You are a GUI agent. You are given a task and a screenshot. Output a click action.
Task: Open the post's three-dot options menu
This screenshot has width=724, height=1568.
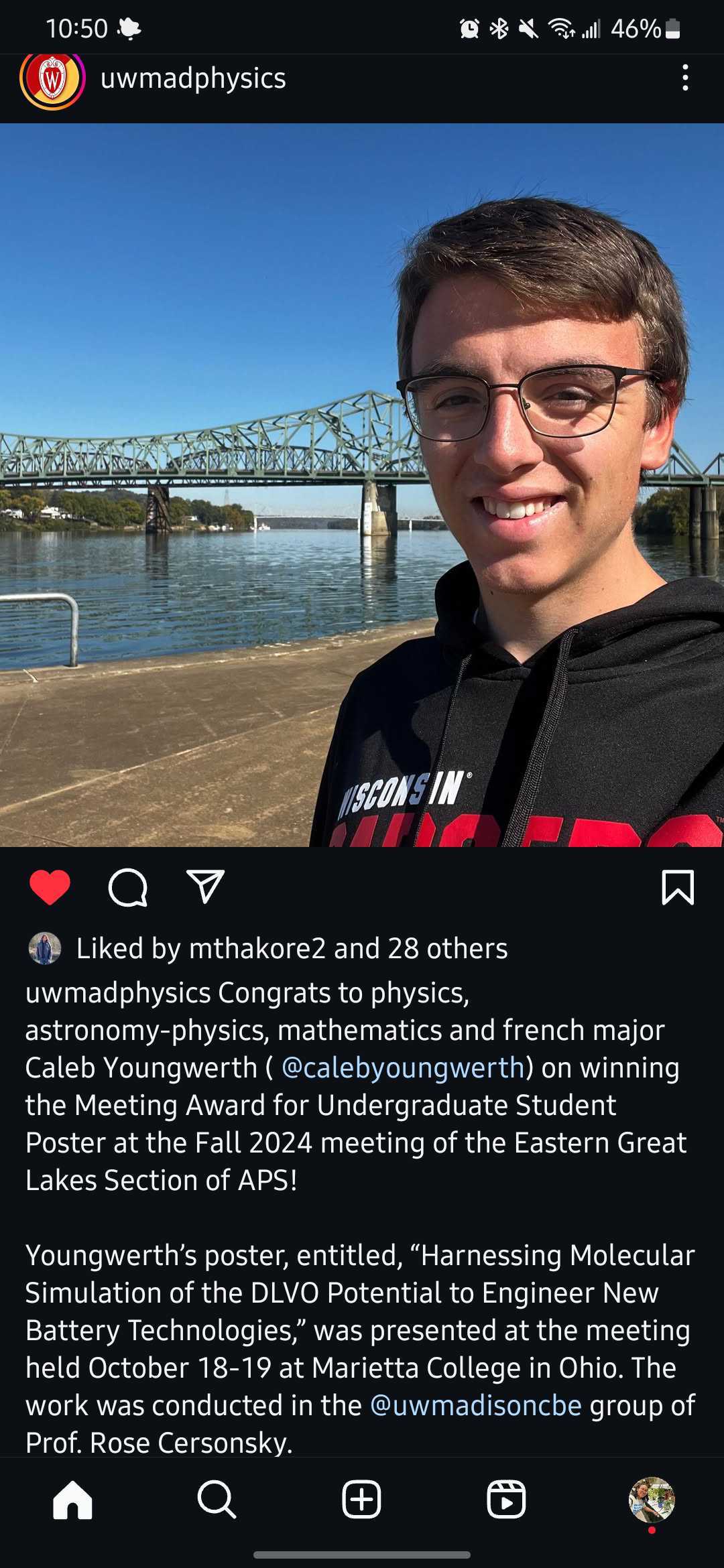coord(684,78)
